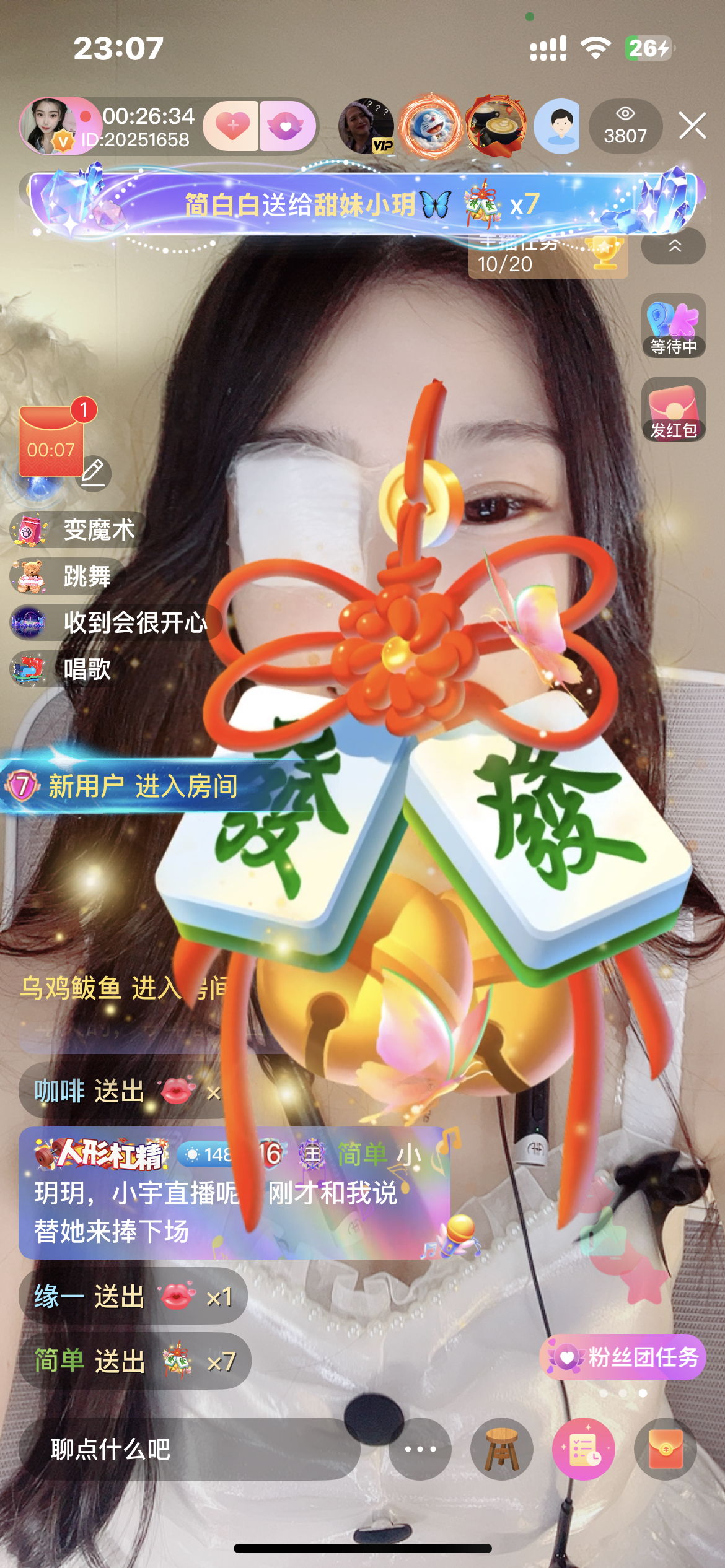Open the red envelope gift icon at bottom

(x=666, y=1449)
